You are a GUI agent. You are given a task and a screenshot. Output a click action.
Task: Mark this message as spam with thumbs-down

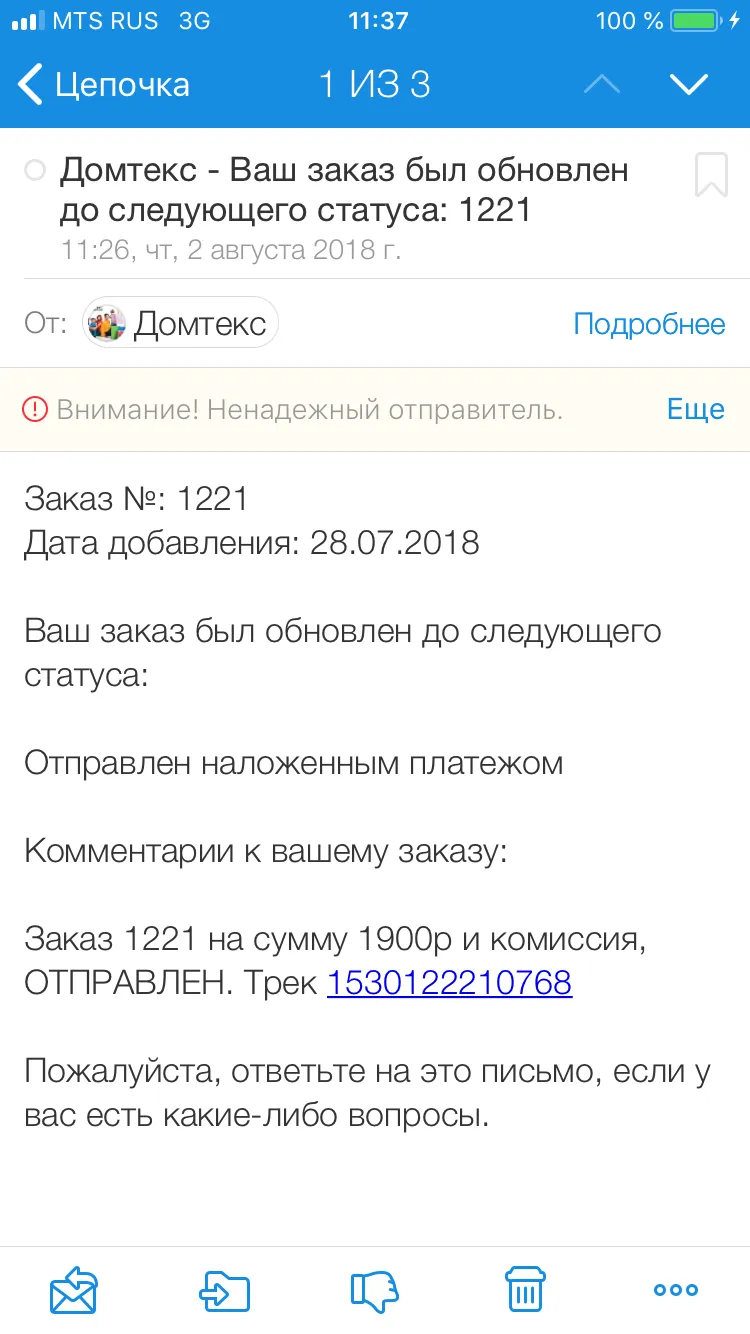coord(375,1290)
